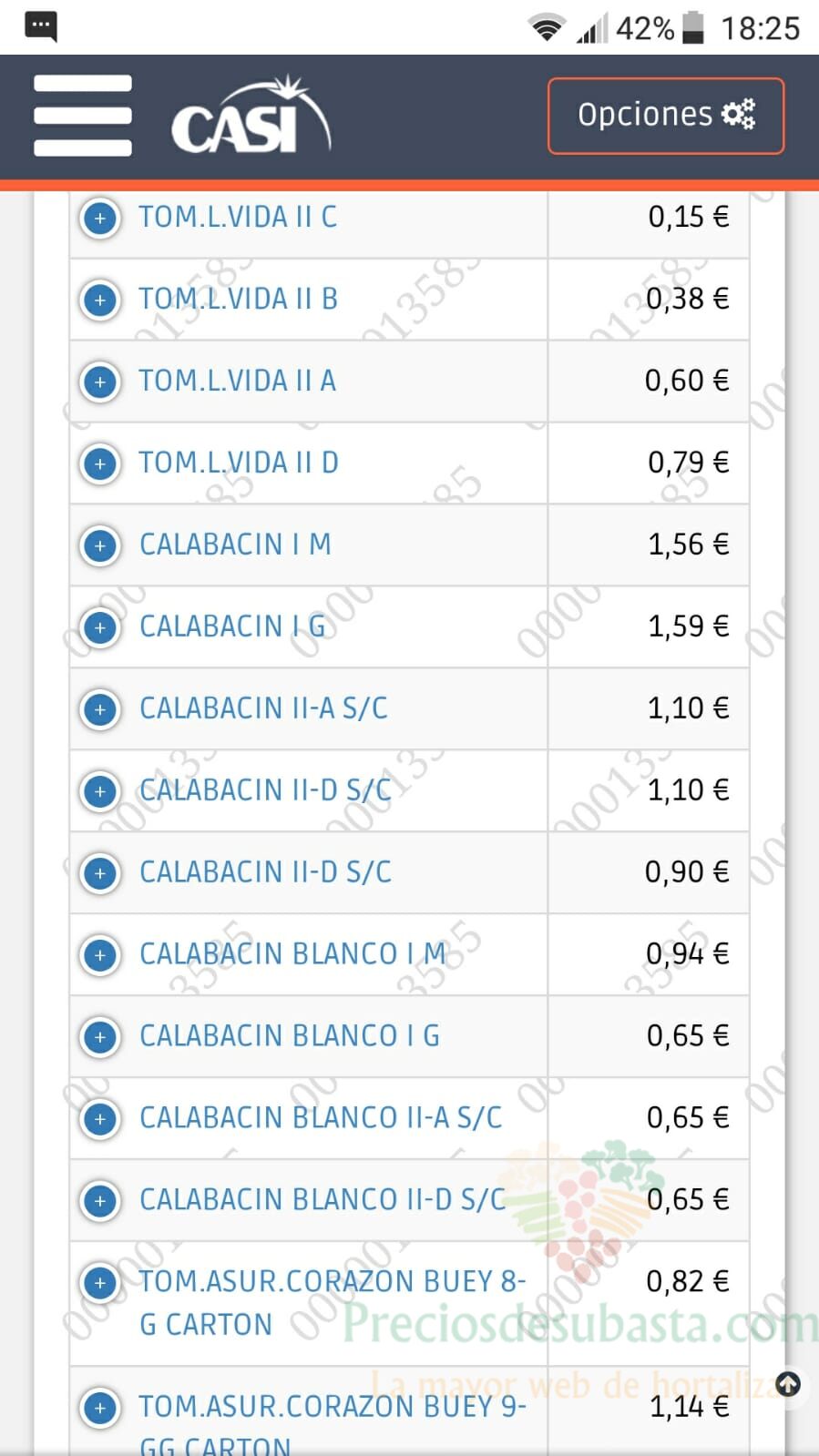819x1456 pixels.
Task: Open the Opciones settings button
Action: [666, 116]
